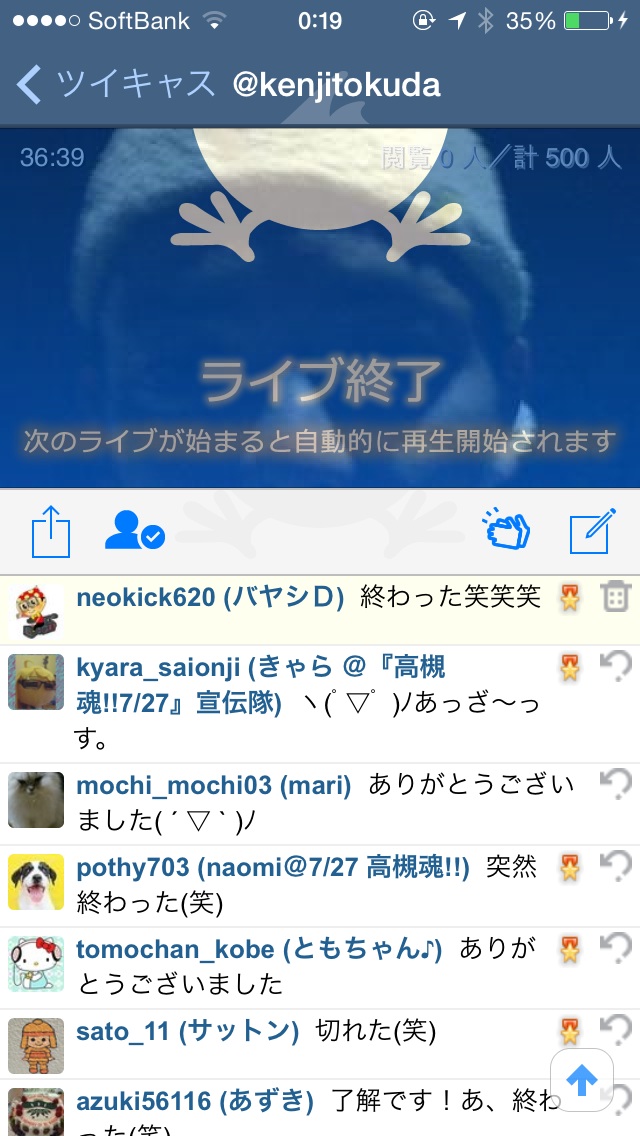Viewport: 640px width, 1136px height.
Task: Tap pothy703's dog avatar
Action: click(36, 881)
